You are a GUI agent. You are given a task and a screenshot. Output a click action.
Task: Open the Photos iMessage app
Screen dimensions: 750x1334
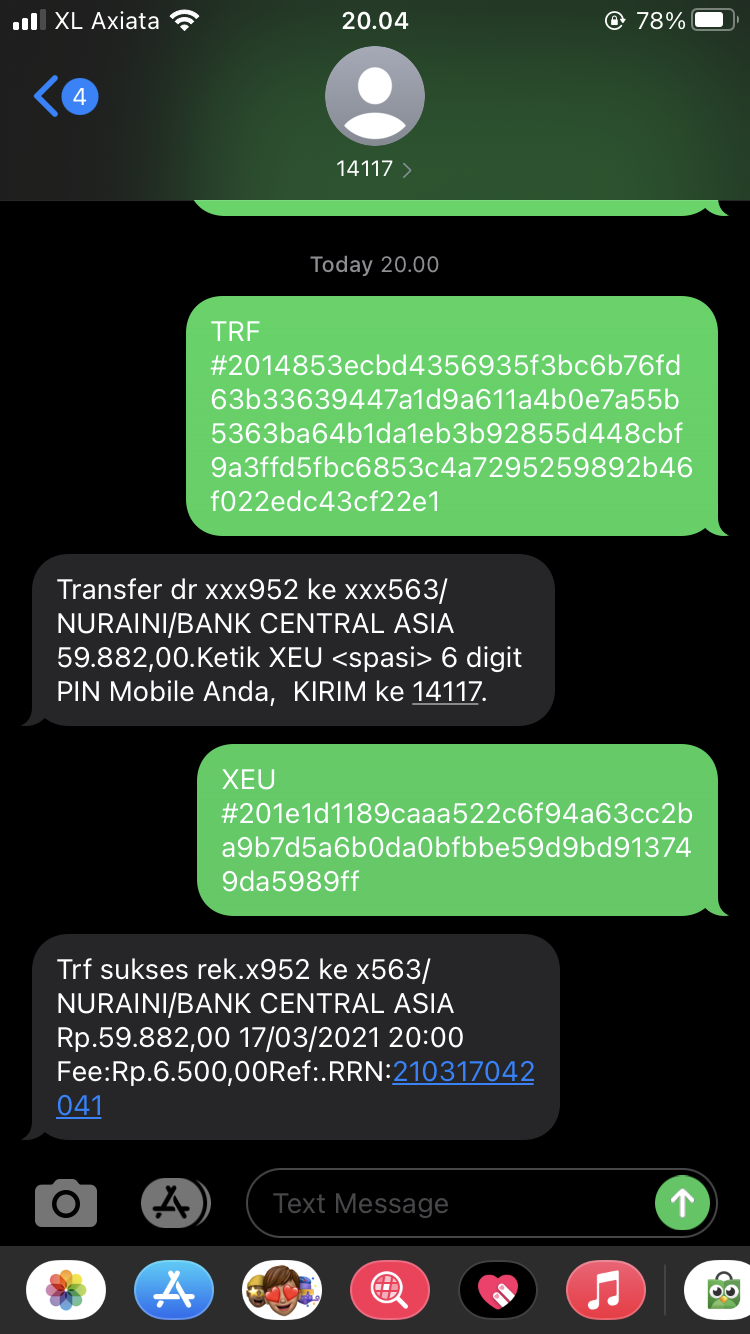pyautogui.click(x=66, y=1292)
